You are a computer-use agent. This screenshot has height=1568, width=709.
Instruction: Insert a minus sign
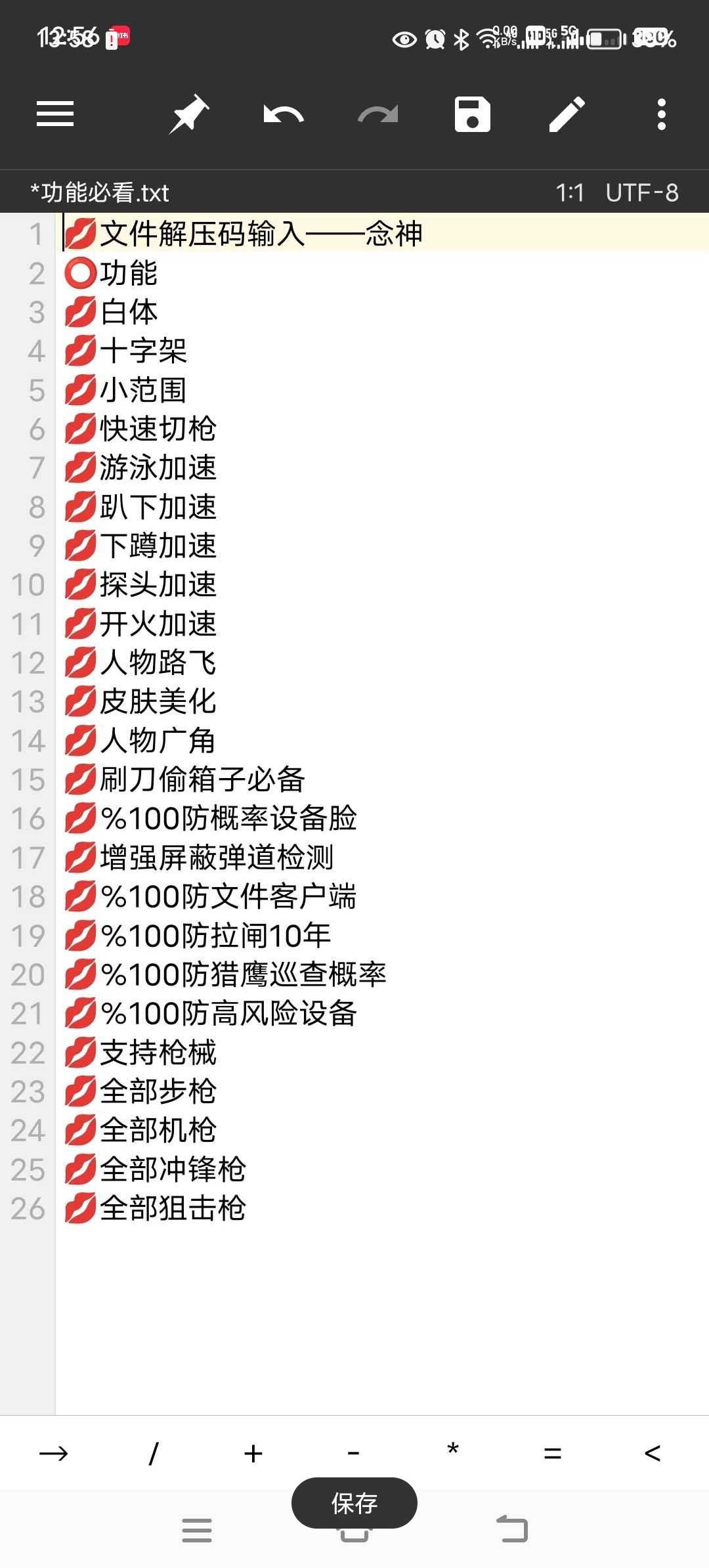pos(353,1454)
